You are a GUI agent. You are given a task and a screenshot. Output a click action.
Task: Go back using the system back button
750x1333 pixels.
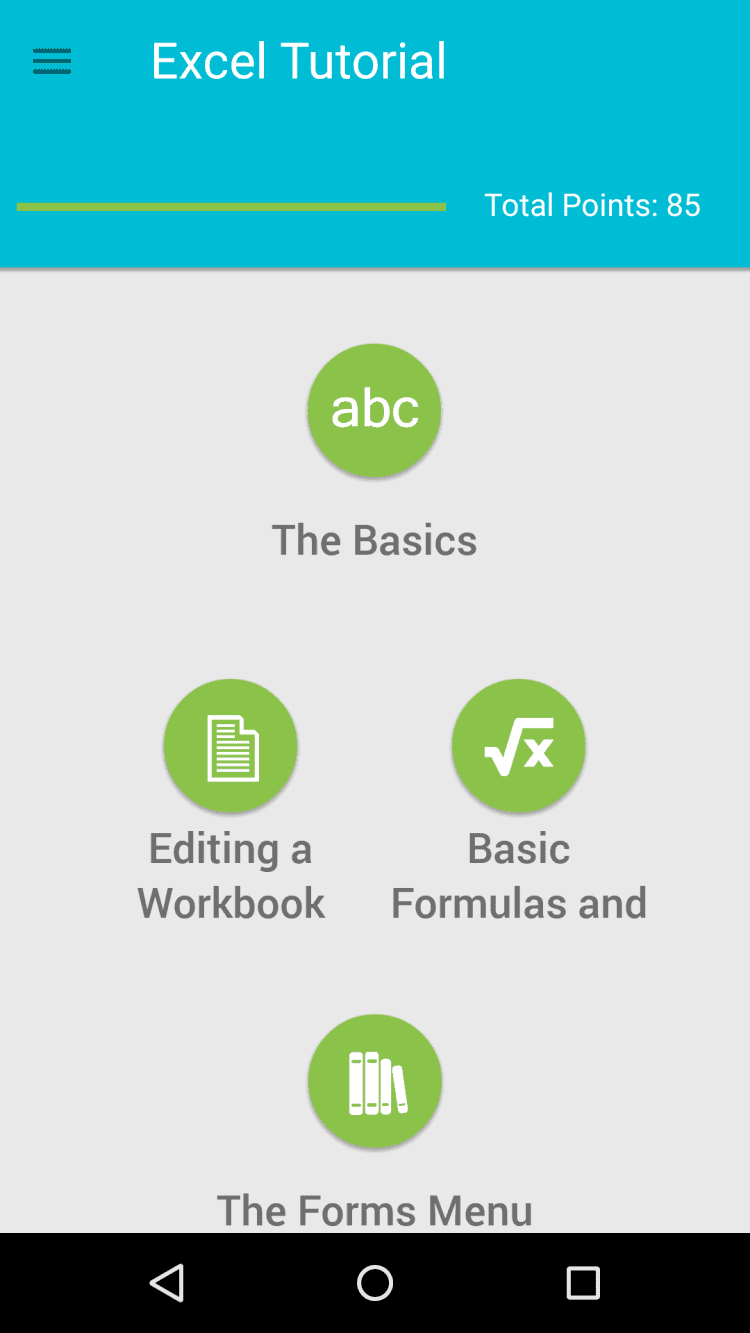pyautogui.click(x=167, y=1283)
